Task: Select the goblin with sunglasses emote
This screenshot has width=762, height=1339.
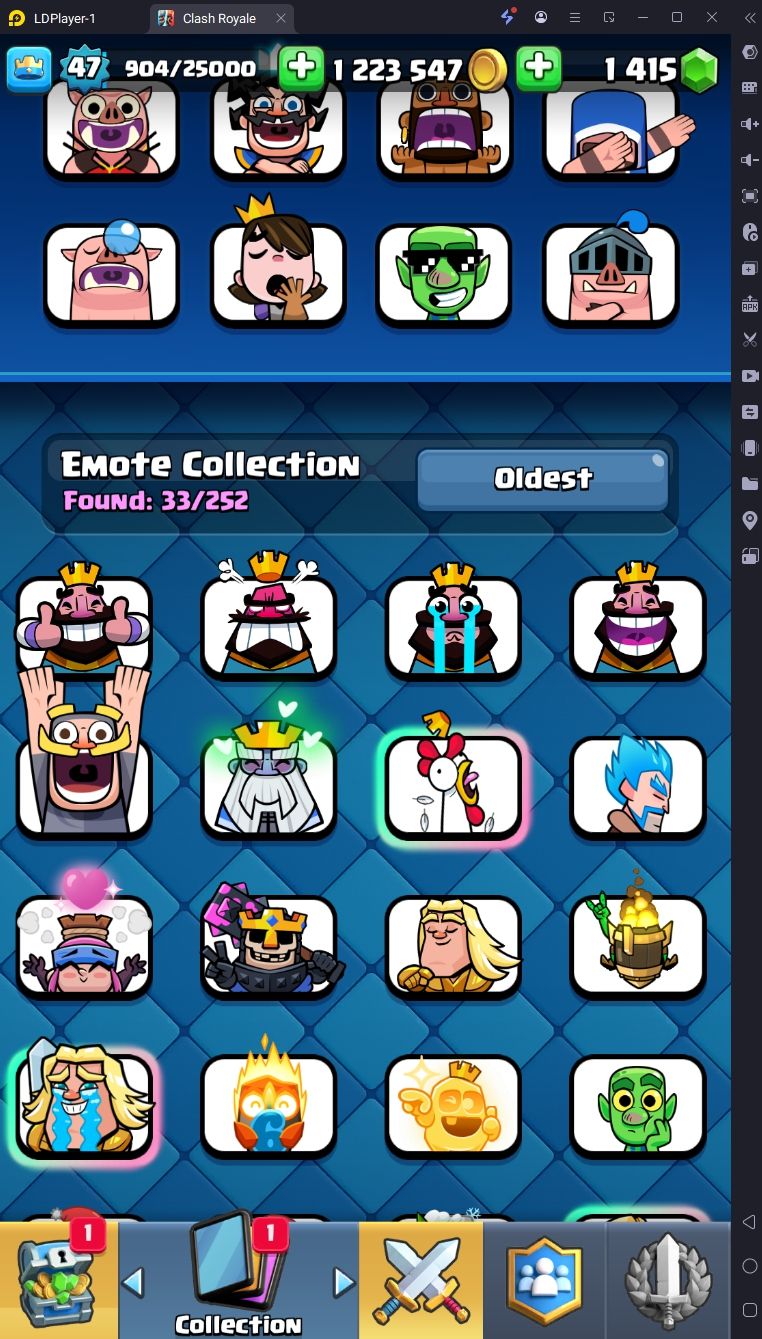Action: 443,273
